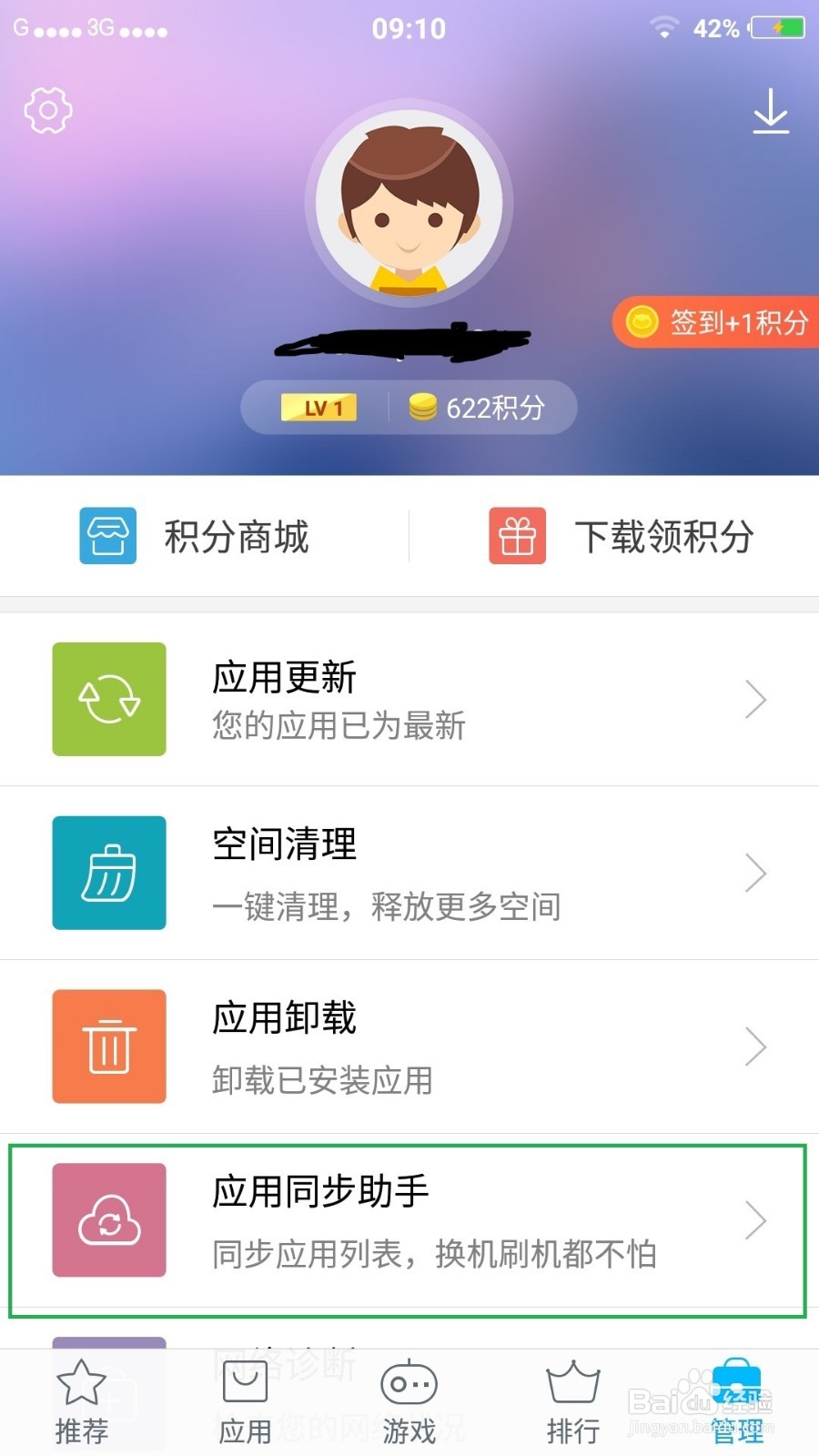The width and height of the screenshot is (819, 1456).
Task: Open the 排行 ranking tab
Action: point(571,1399)
